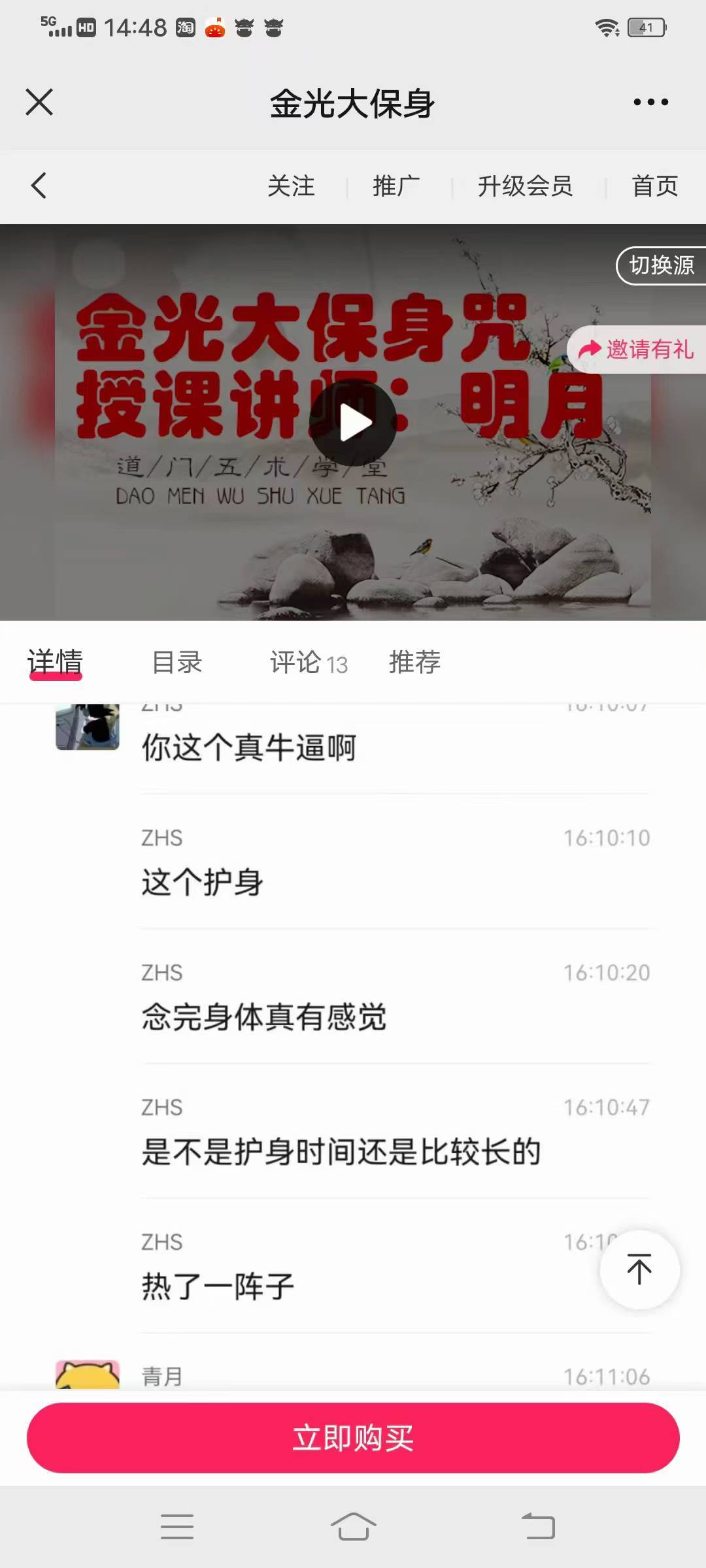Open 邀请有礼 invite reward
706x1568 pixels.
[x=637, y=350]
